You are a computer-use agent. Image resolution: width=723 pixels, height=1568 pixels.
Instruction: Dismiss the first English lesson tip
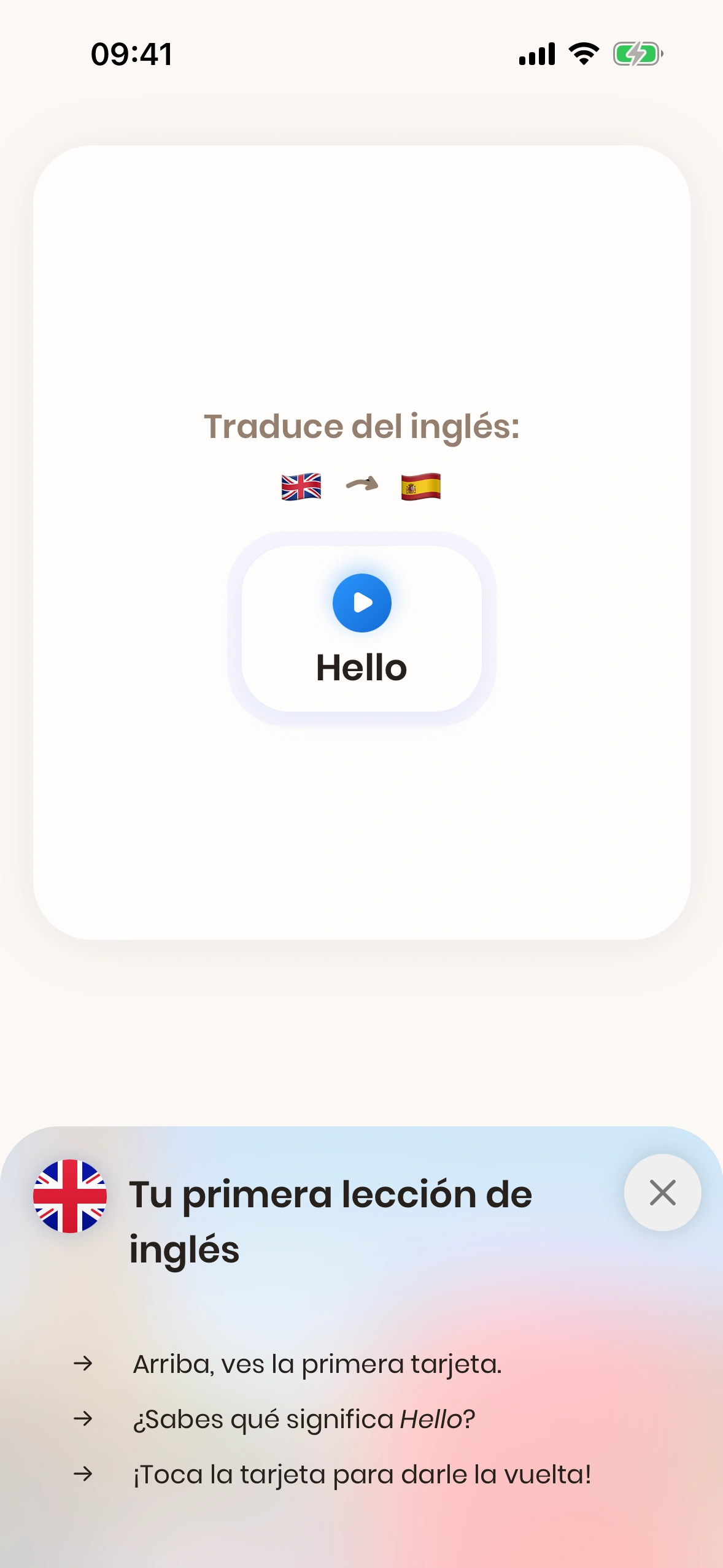[x=662, y=1193]
